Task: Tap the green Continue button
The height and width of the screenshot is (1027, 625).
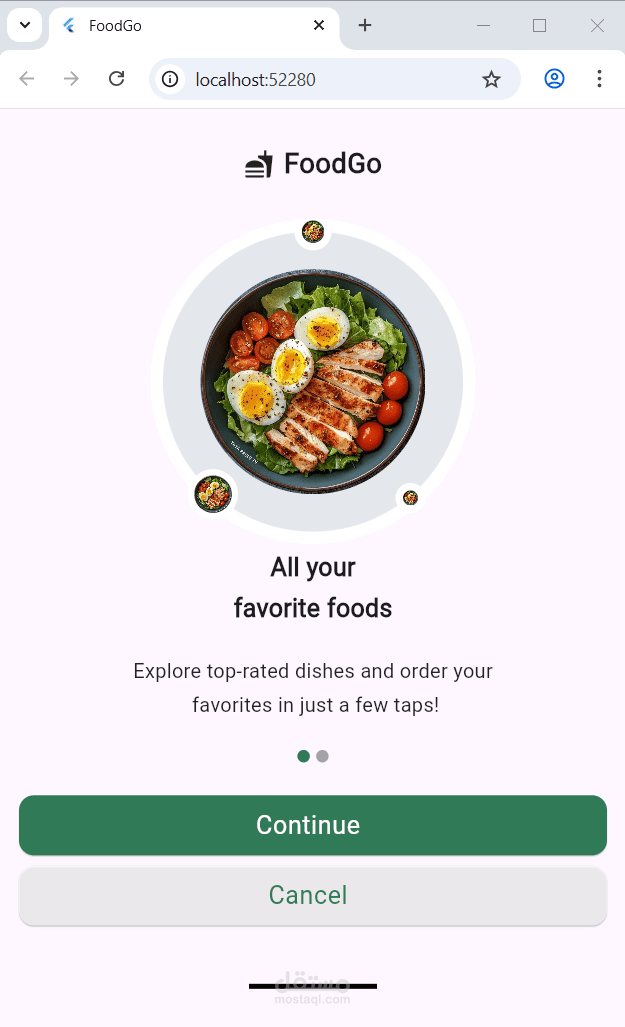Action: pos(312,825)
